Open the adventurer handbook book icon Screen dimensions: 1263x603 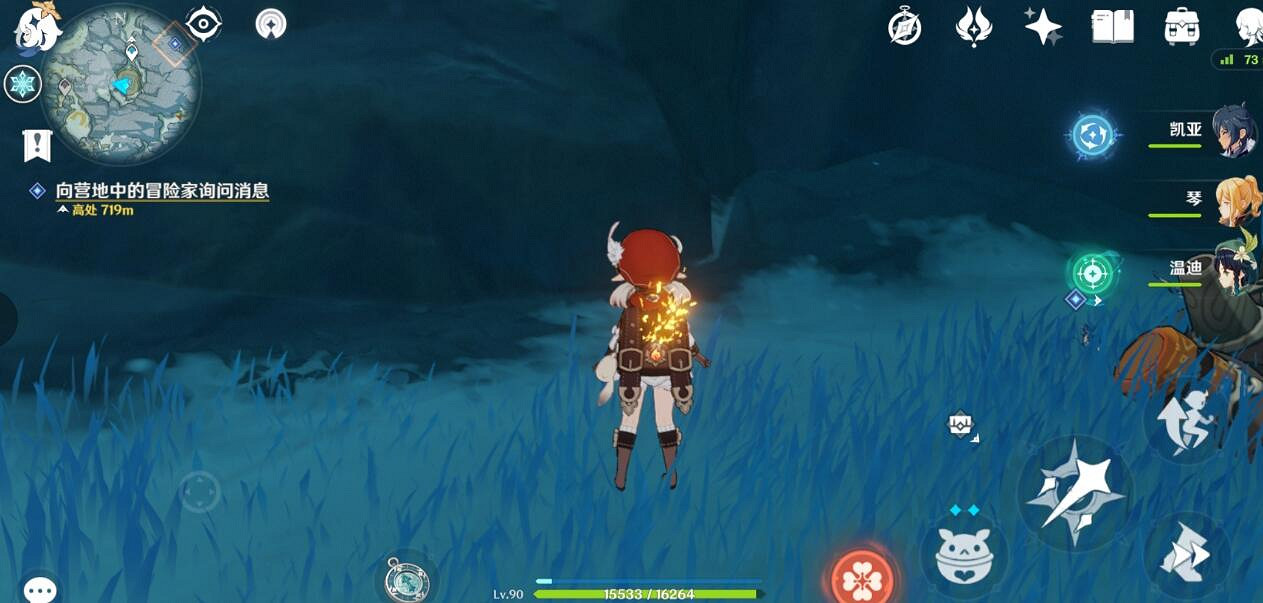point(1112,27)
